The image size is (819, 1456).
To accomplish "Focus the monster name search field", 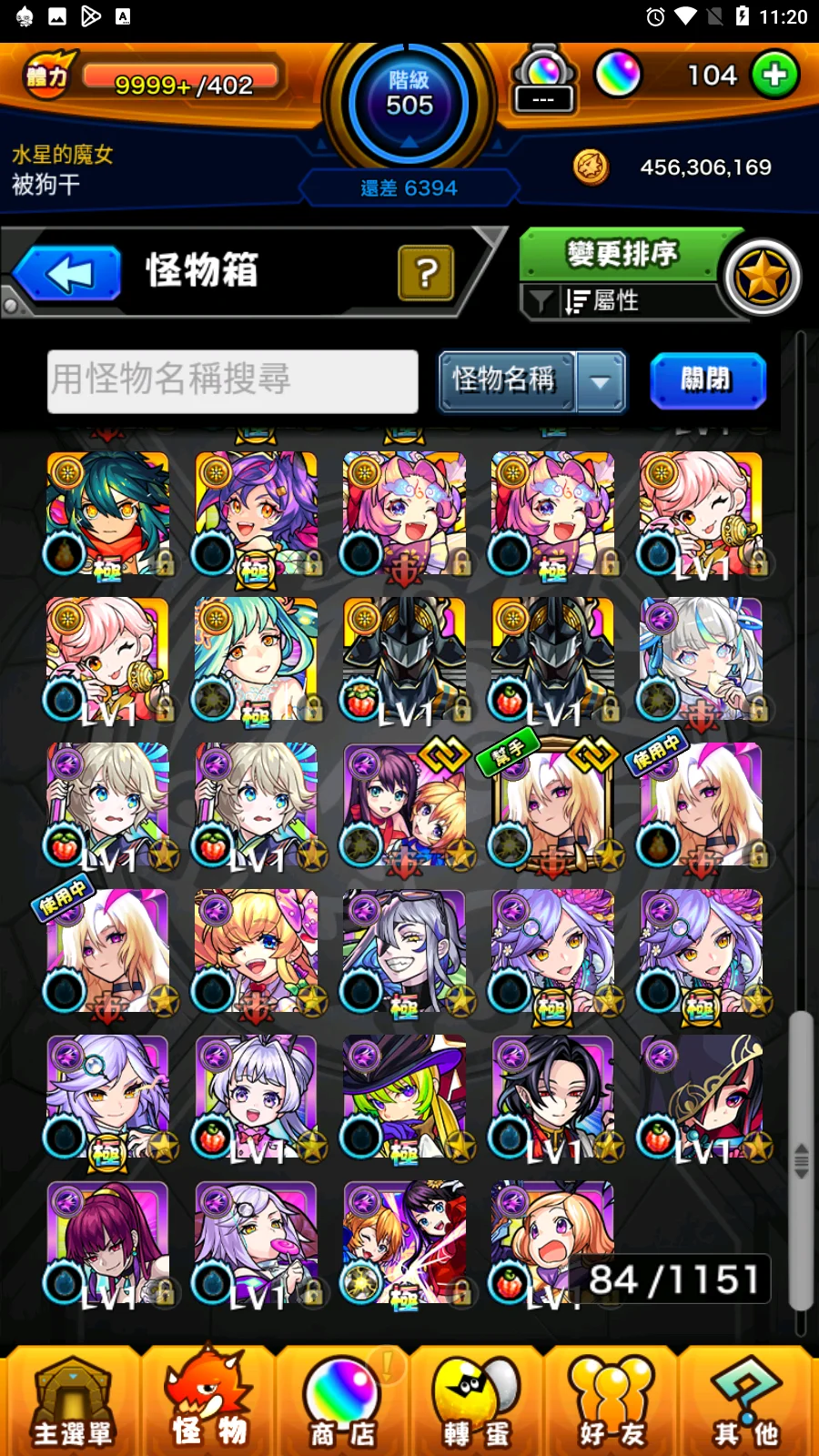I will pyautogui.click(x=233, y=380).
